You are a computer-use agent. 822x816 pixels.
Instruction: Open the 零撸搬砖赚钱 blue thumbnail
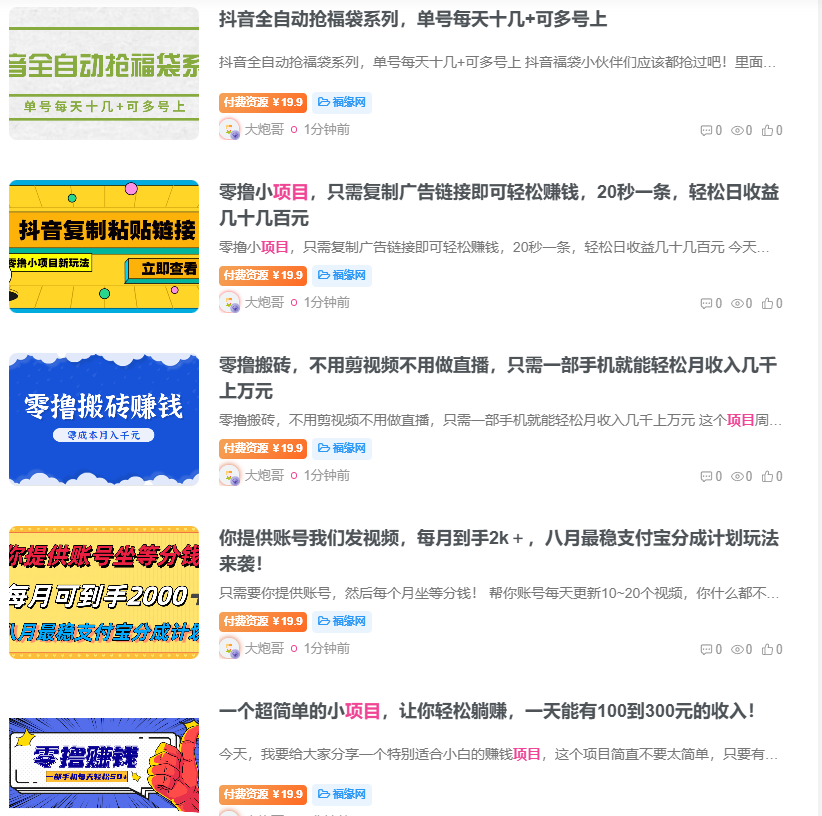pyautogui.click(x=104, y=419)
